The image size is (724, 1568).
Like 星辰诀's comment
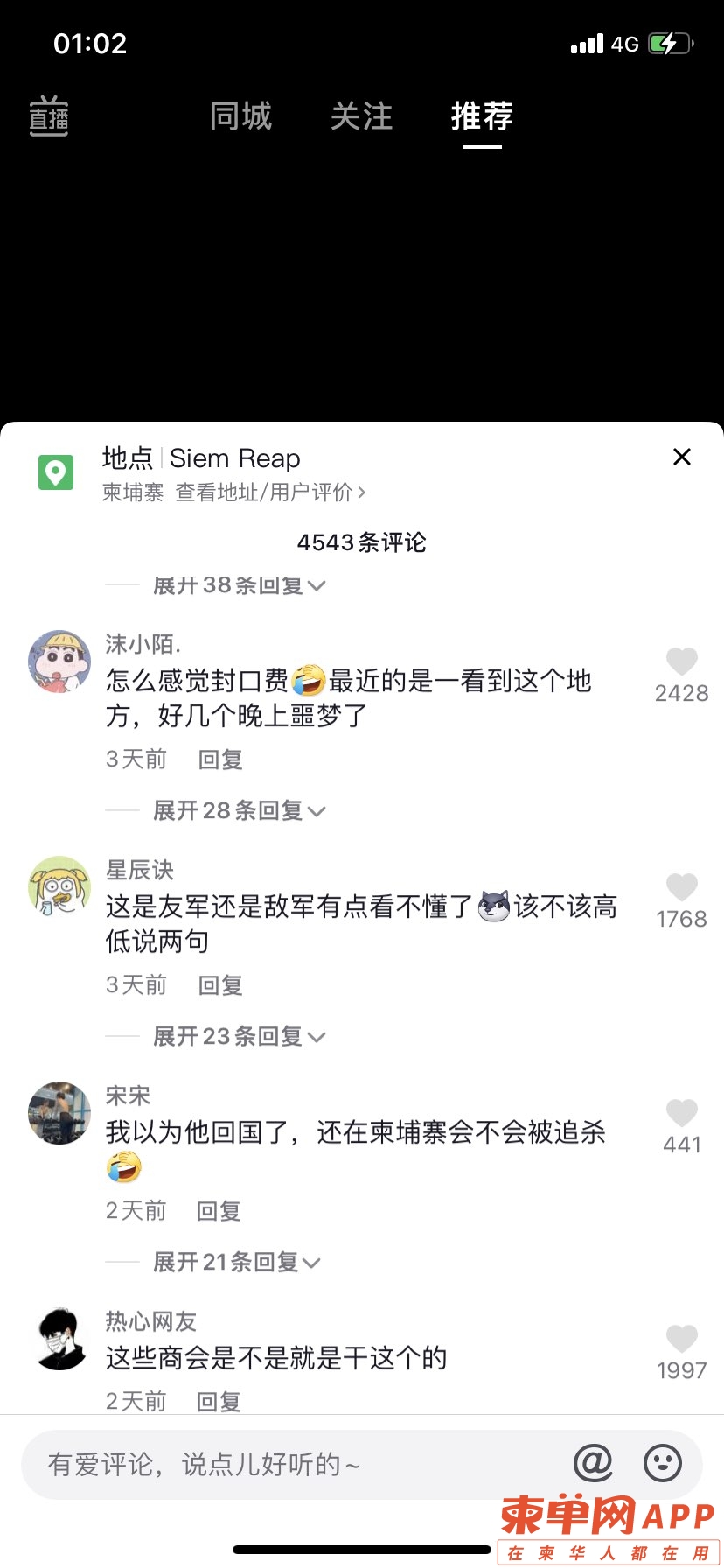(x=681, y=887)
